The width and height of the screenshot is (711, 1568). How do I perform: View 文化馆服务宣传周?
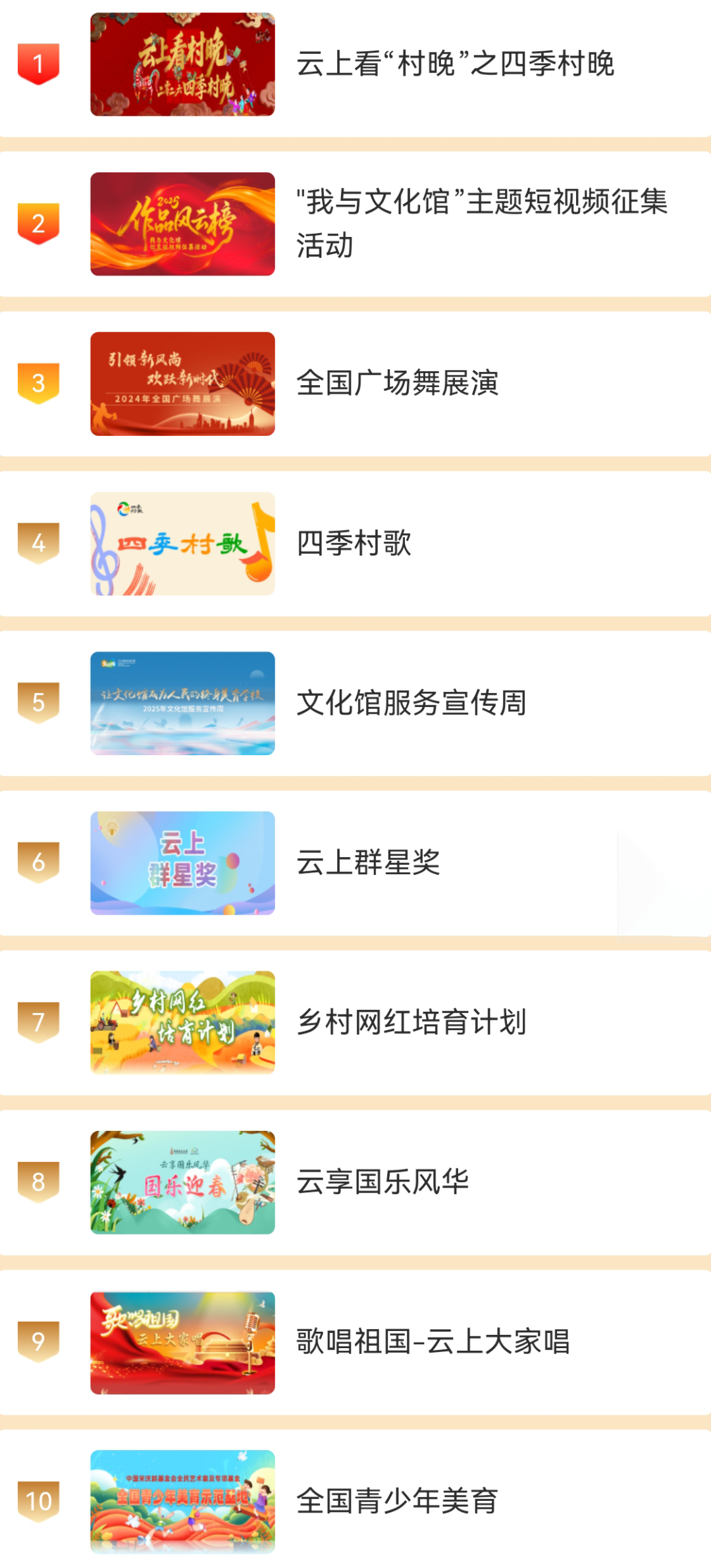[411, 703]
